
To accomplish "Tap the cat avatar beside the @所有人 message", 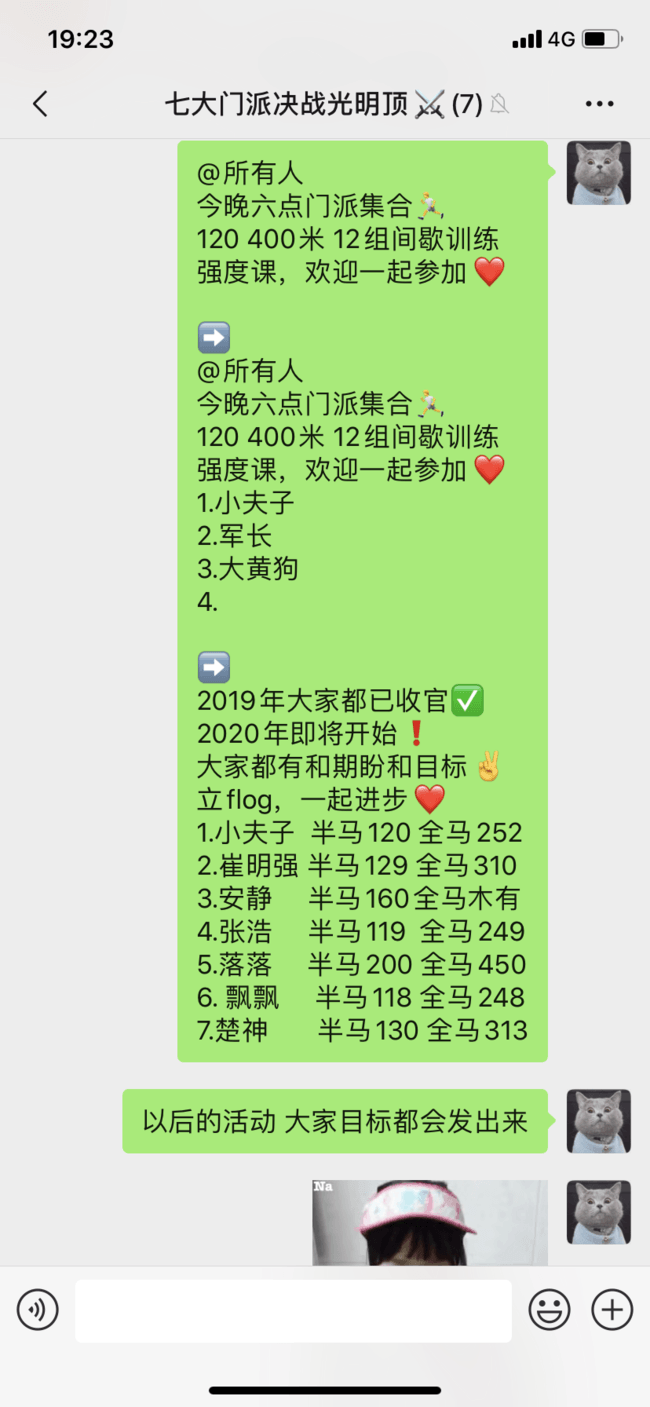I will click(x=598, y=173).
